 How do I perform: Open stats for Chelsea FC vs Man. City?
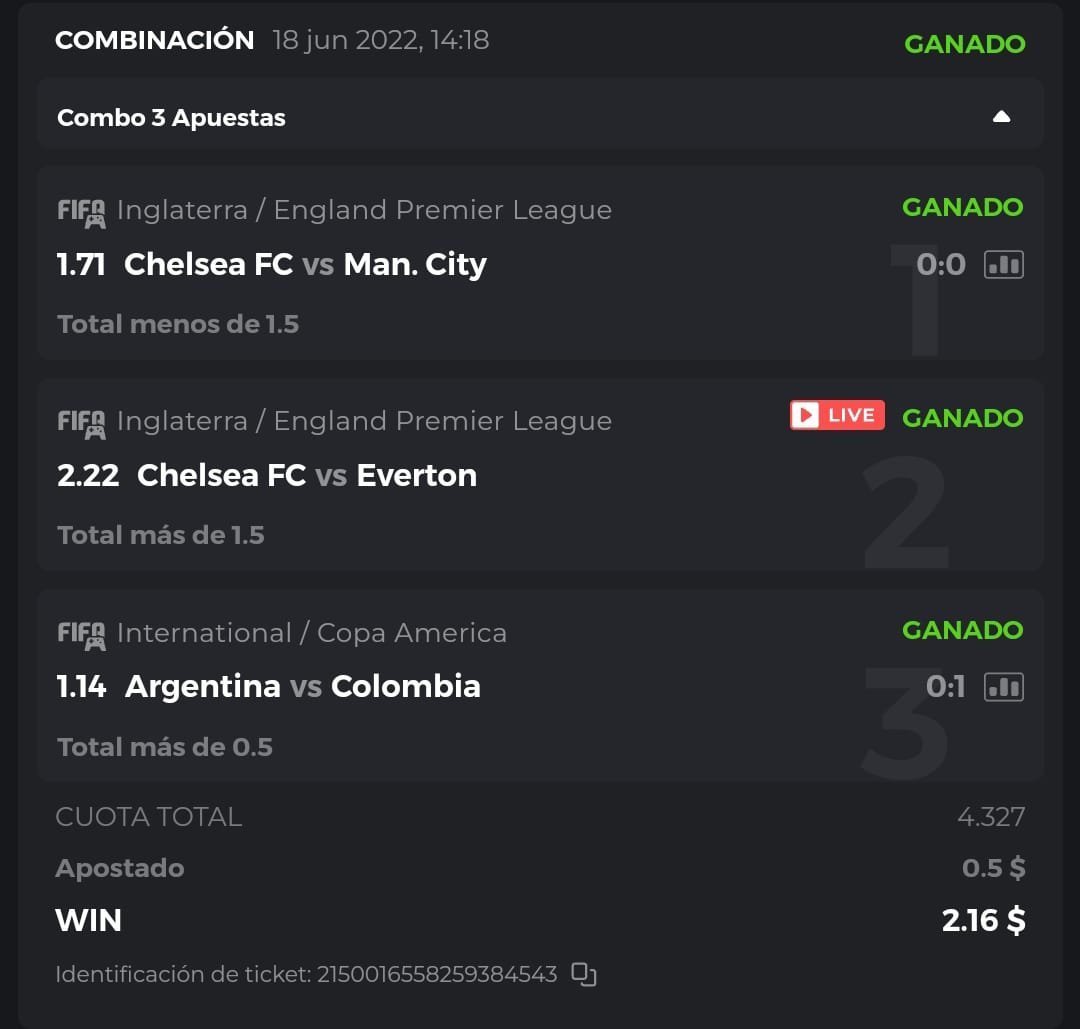[x=1004, y=264]
